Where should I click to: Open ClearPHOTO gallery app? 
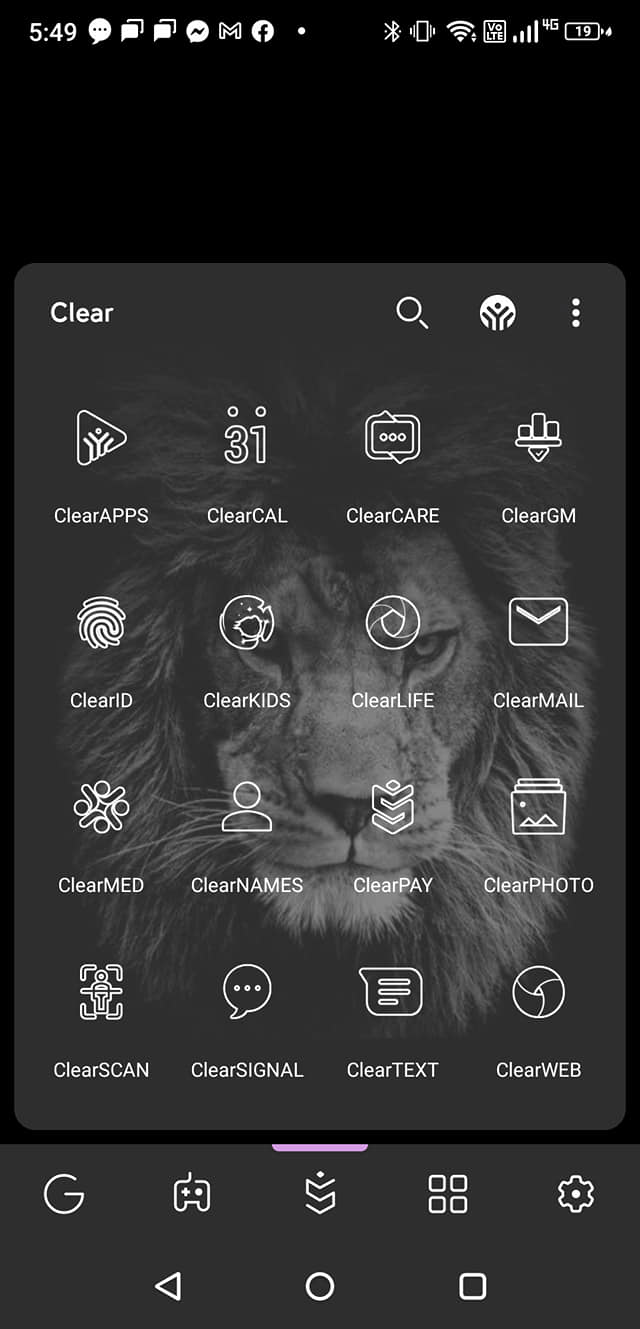tap(538, 808)
